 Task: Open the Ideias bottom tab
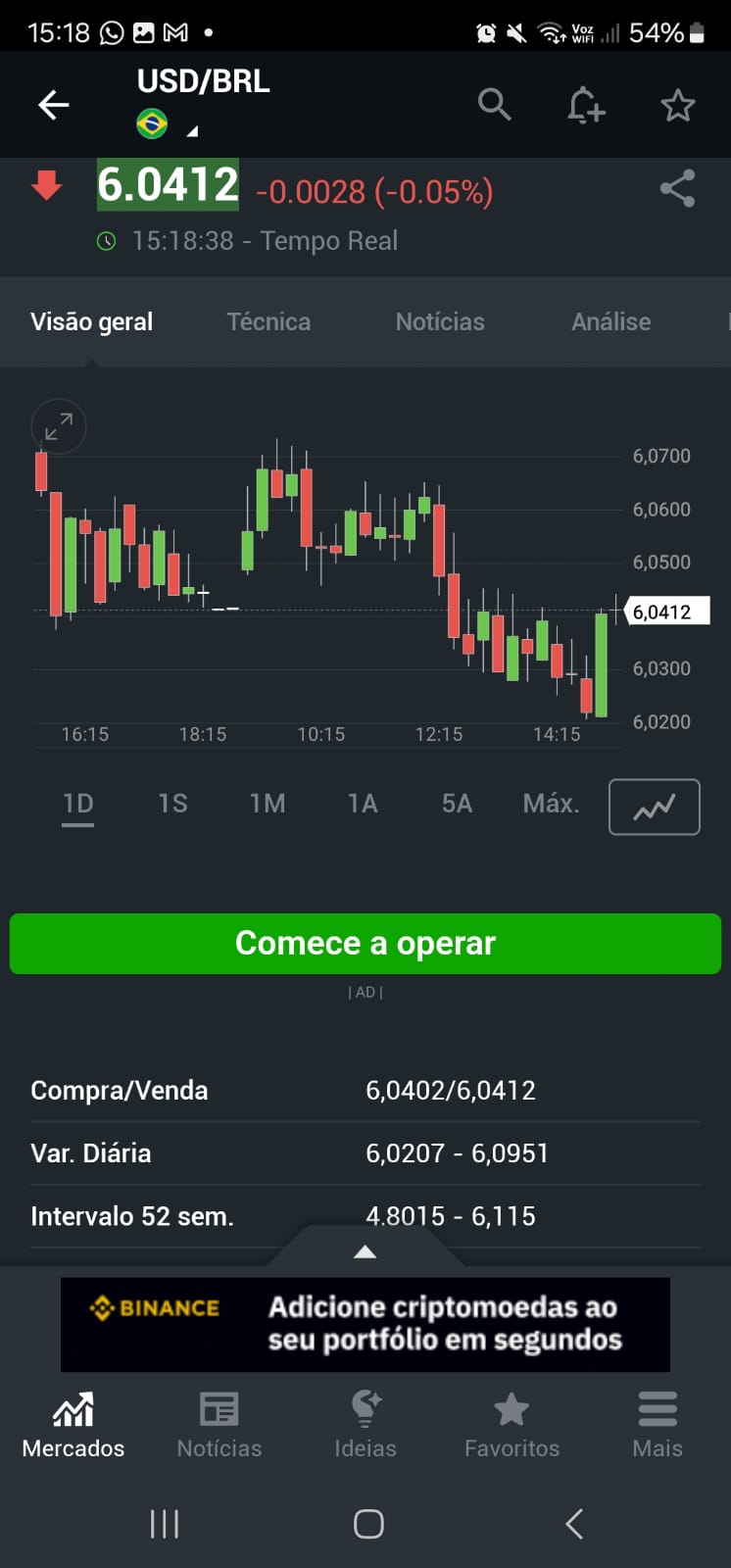coord(365,1425)
